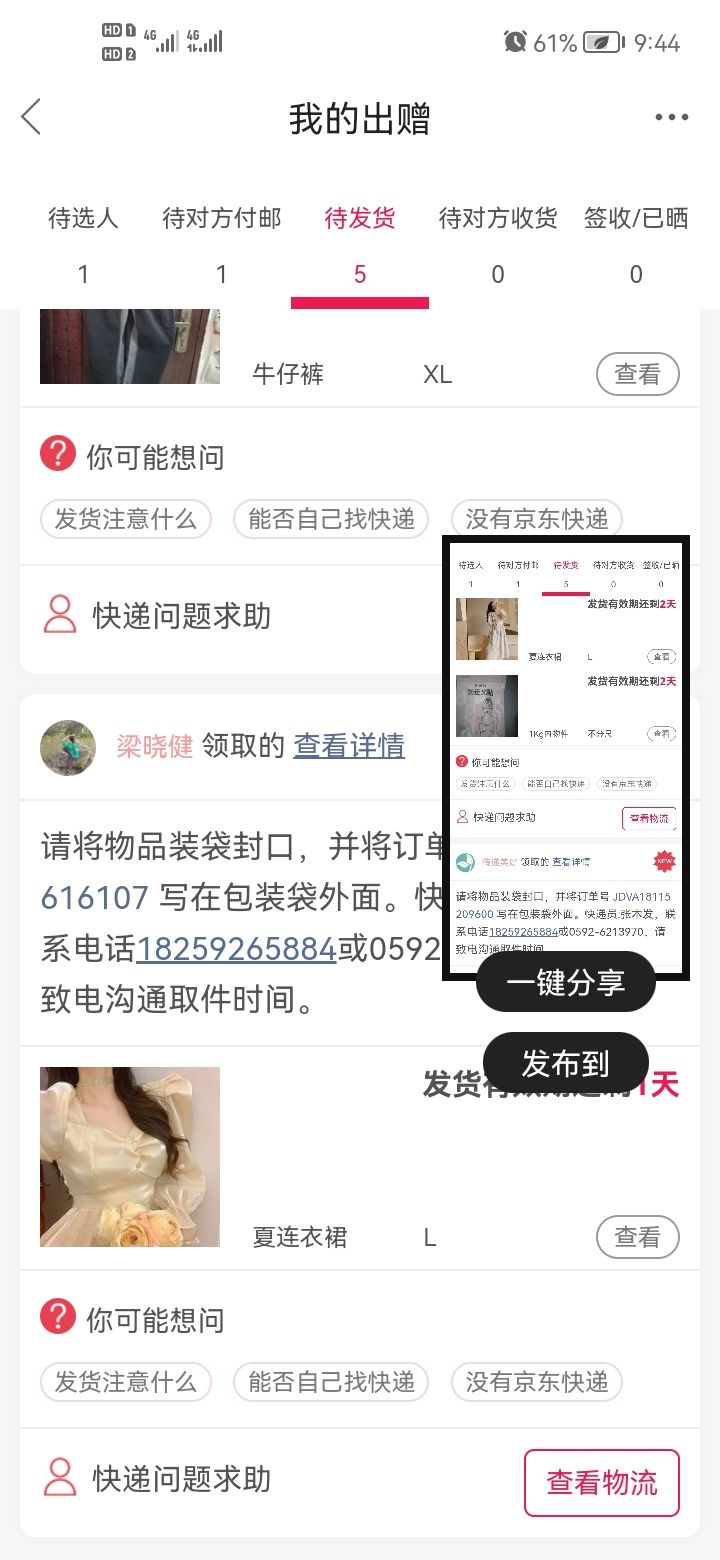Open the 夏连衣裙 product image
720x1560 pixels.
[130, 1157]
